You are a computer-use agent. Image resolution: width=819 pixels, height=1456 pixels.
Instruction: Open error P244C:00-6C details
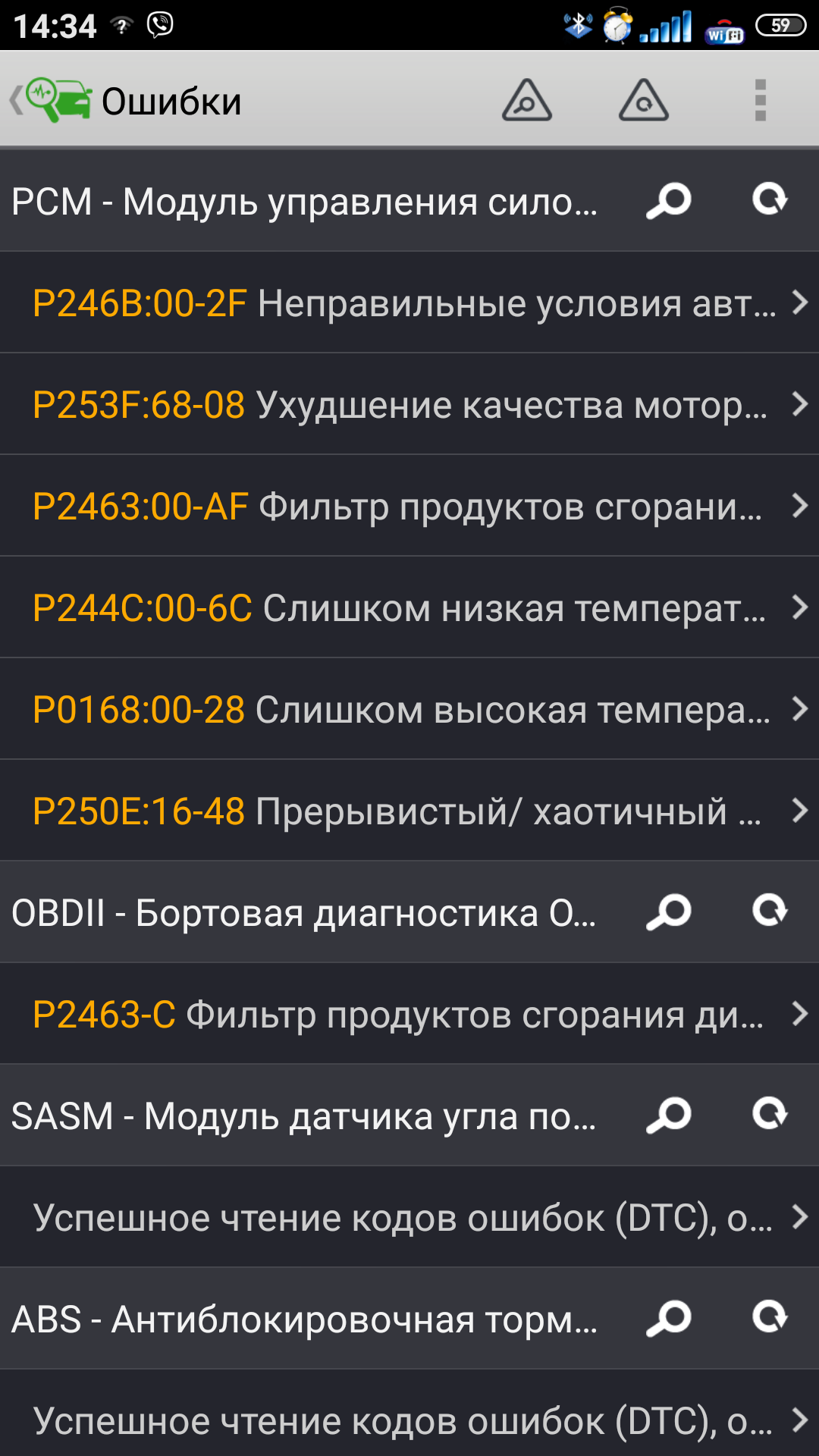[409, 608]
